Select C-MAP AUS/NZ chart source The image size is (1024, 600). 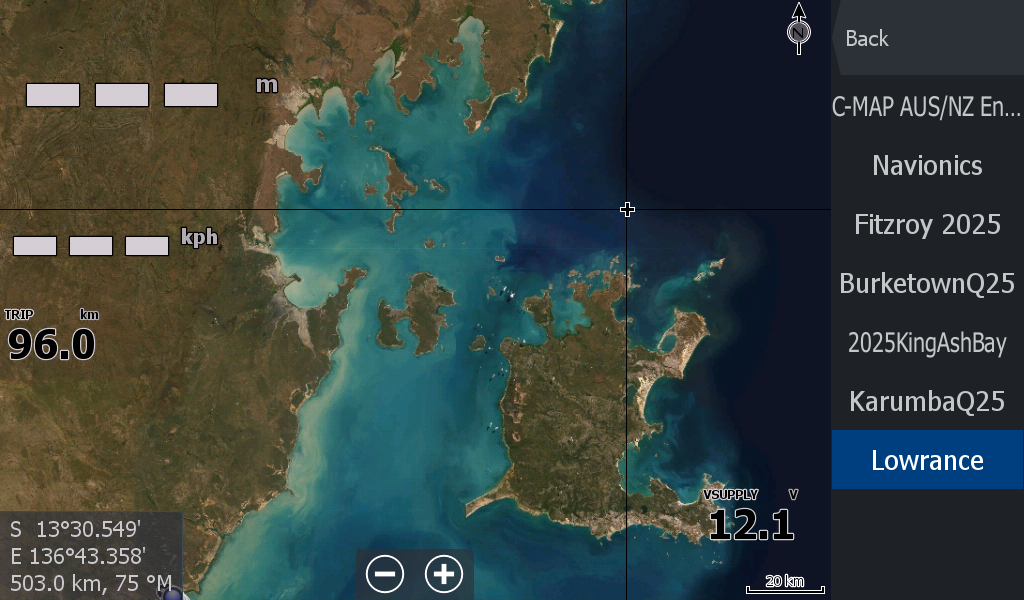(x=926, y=107)
